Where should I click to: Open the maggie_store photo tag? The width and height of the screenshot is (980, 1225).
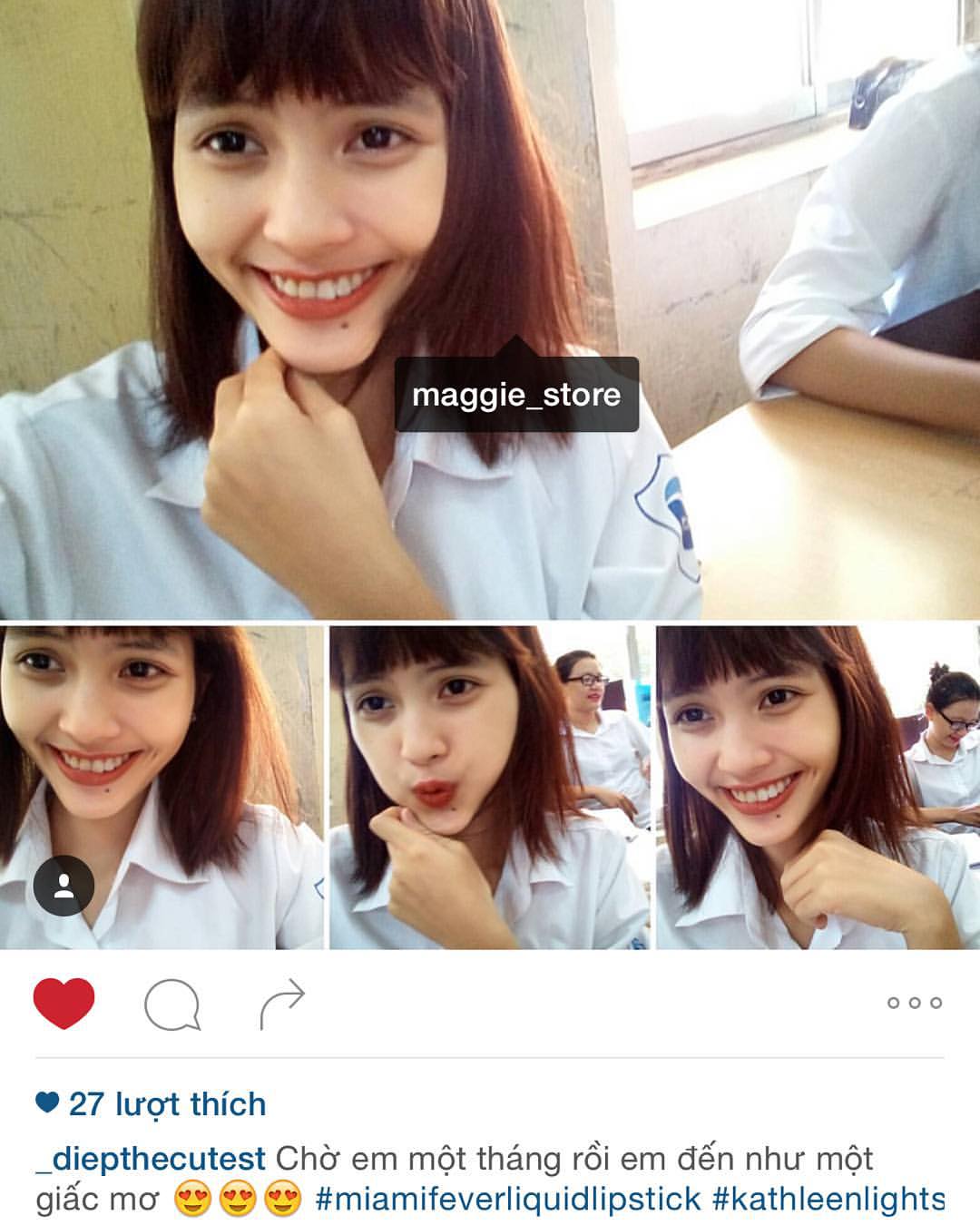click(x=516, y=395)
